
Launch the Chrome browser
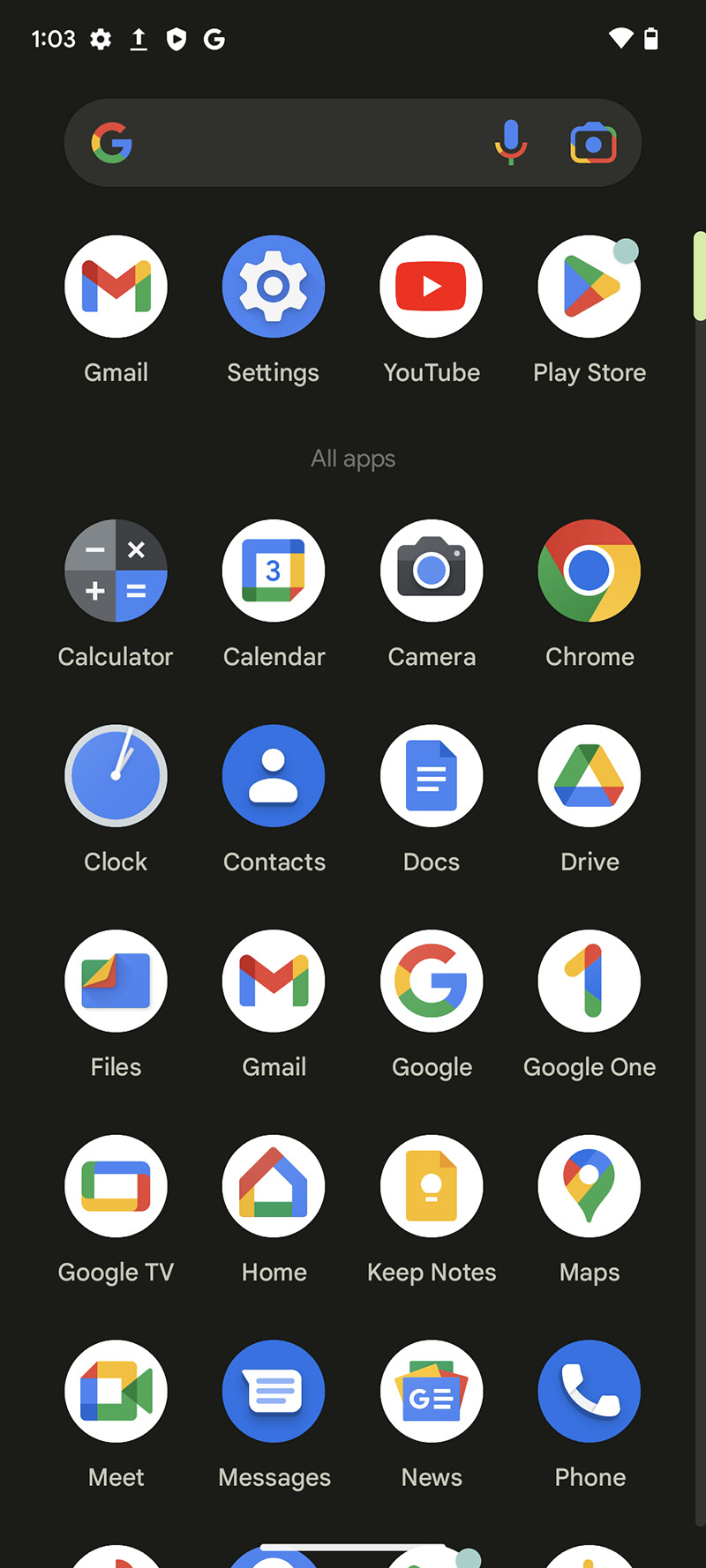590,571
